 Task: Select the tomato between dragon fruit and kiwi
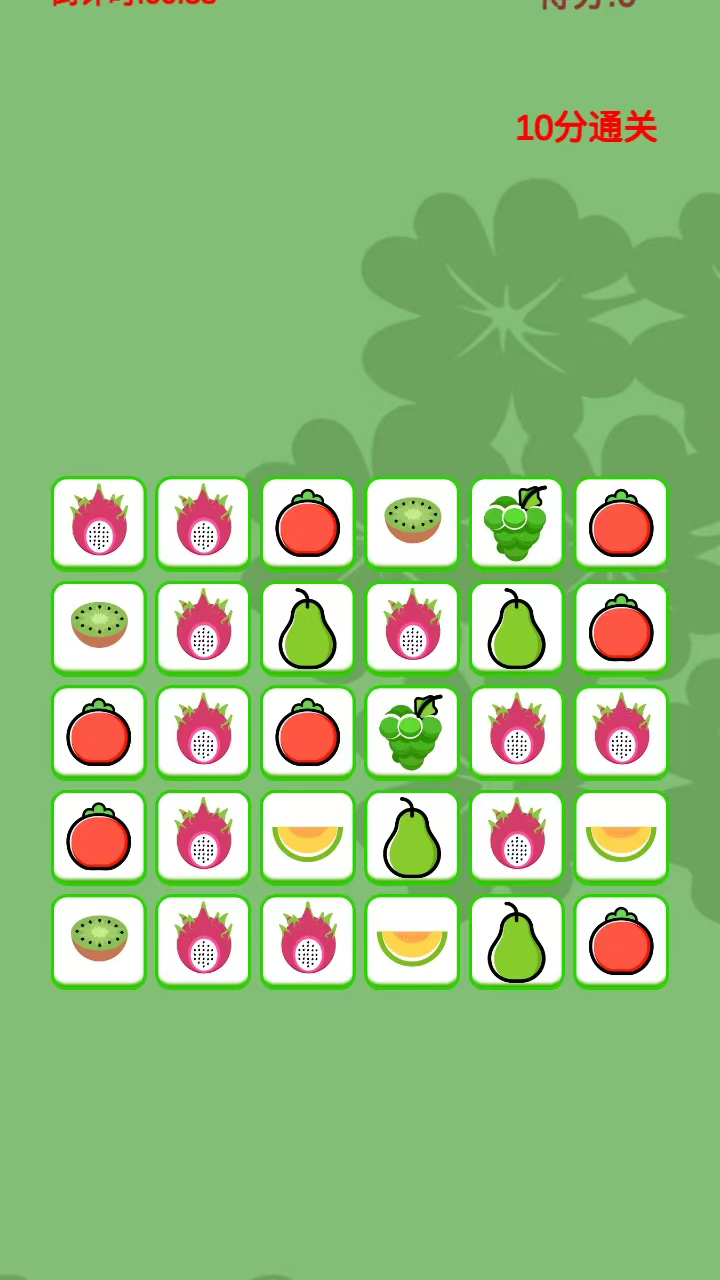pos(308,522)
